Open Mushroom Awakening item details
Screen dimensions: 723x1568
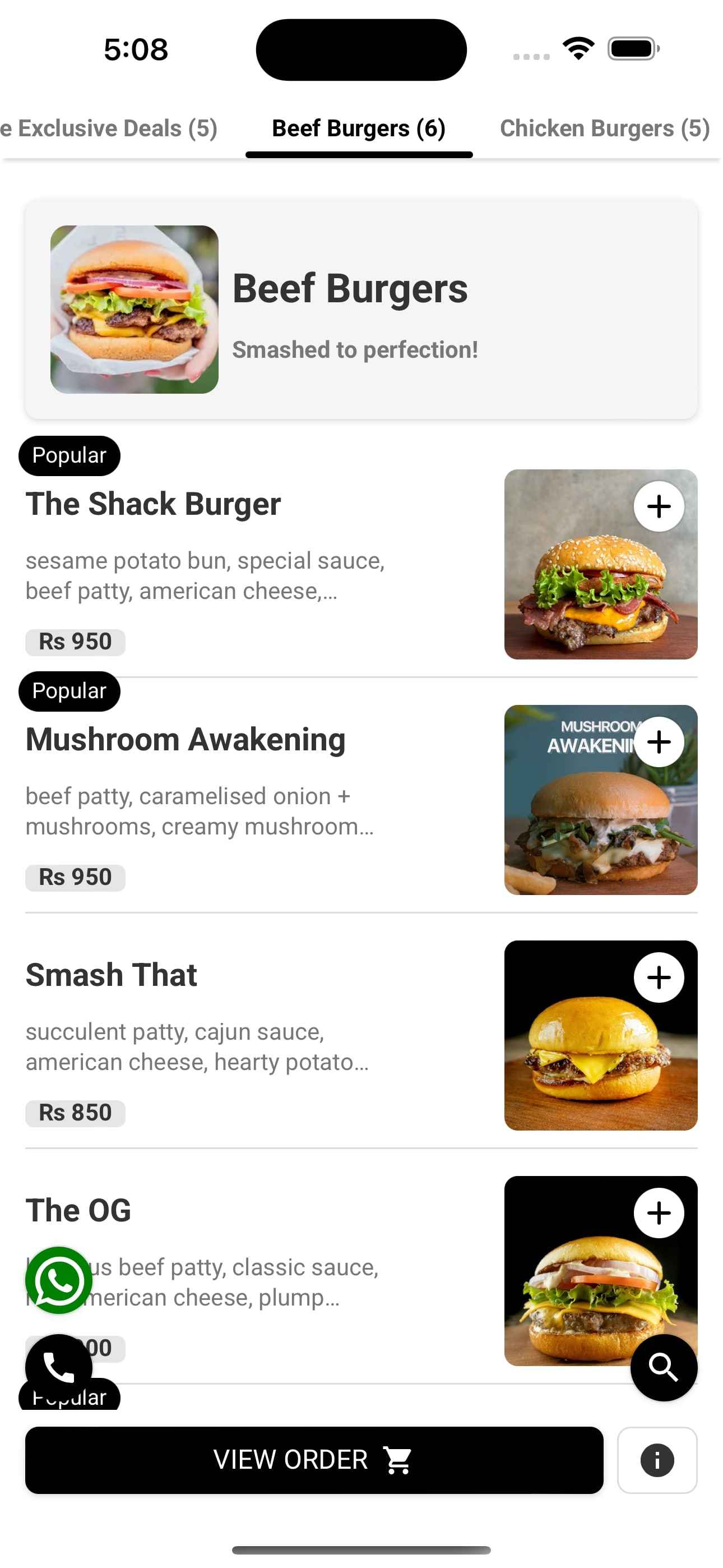[186, 740]
